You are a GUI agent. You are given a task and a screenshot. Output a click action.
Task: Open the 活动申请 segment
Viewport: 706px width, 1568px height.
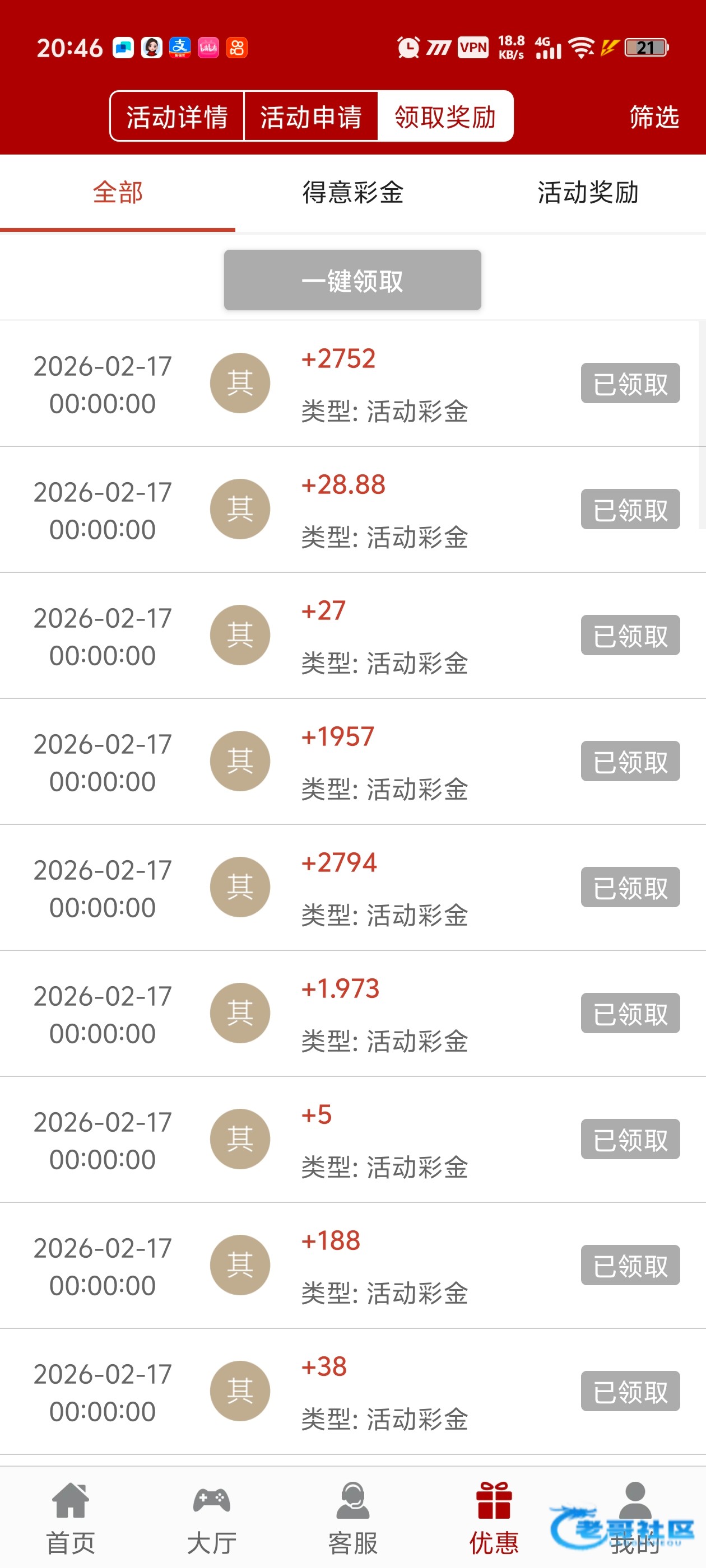pos(310,116)
